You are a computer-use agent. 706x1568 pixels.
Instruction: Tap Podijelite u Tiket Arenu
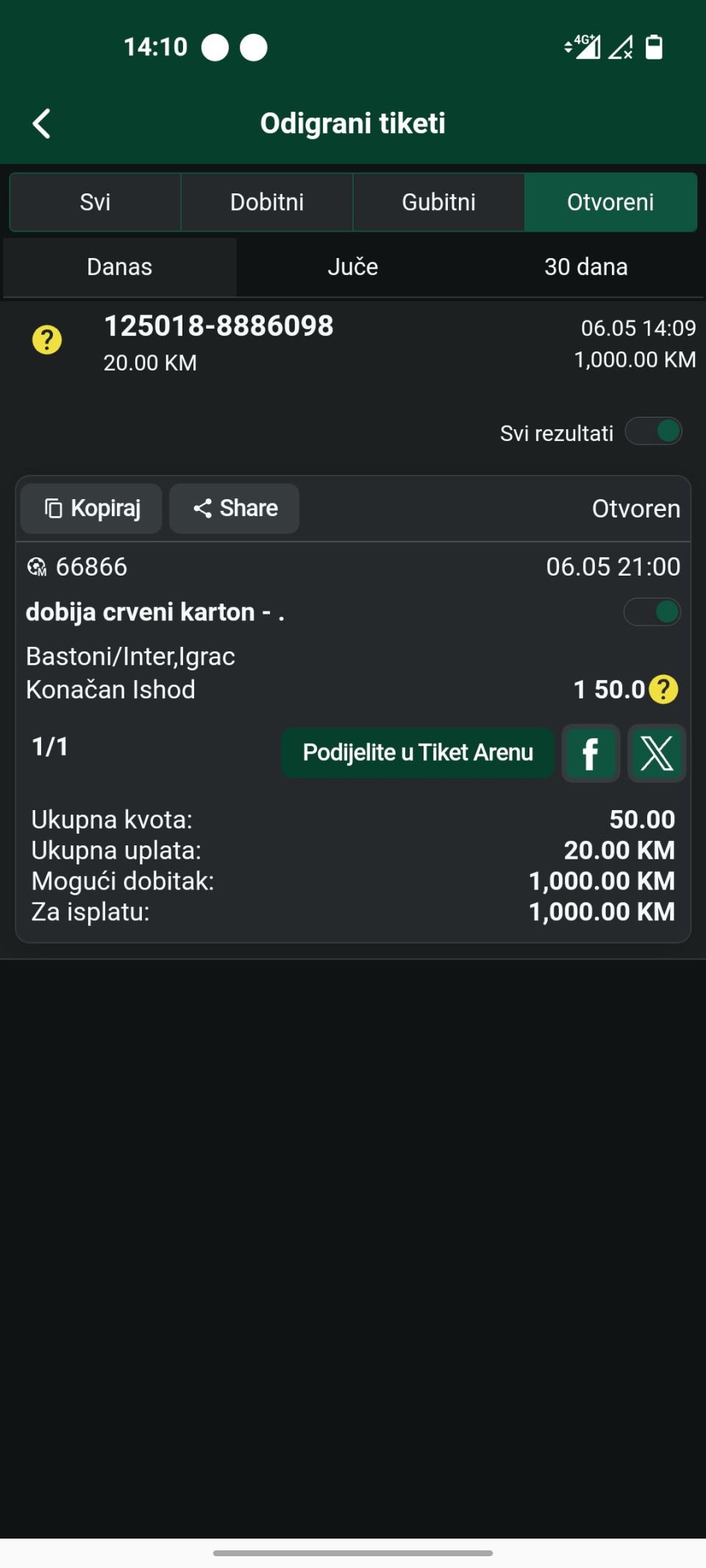(x=418, y=753)
